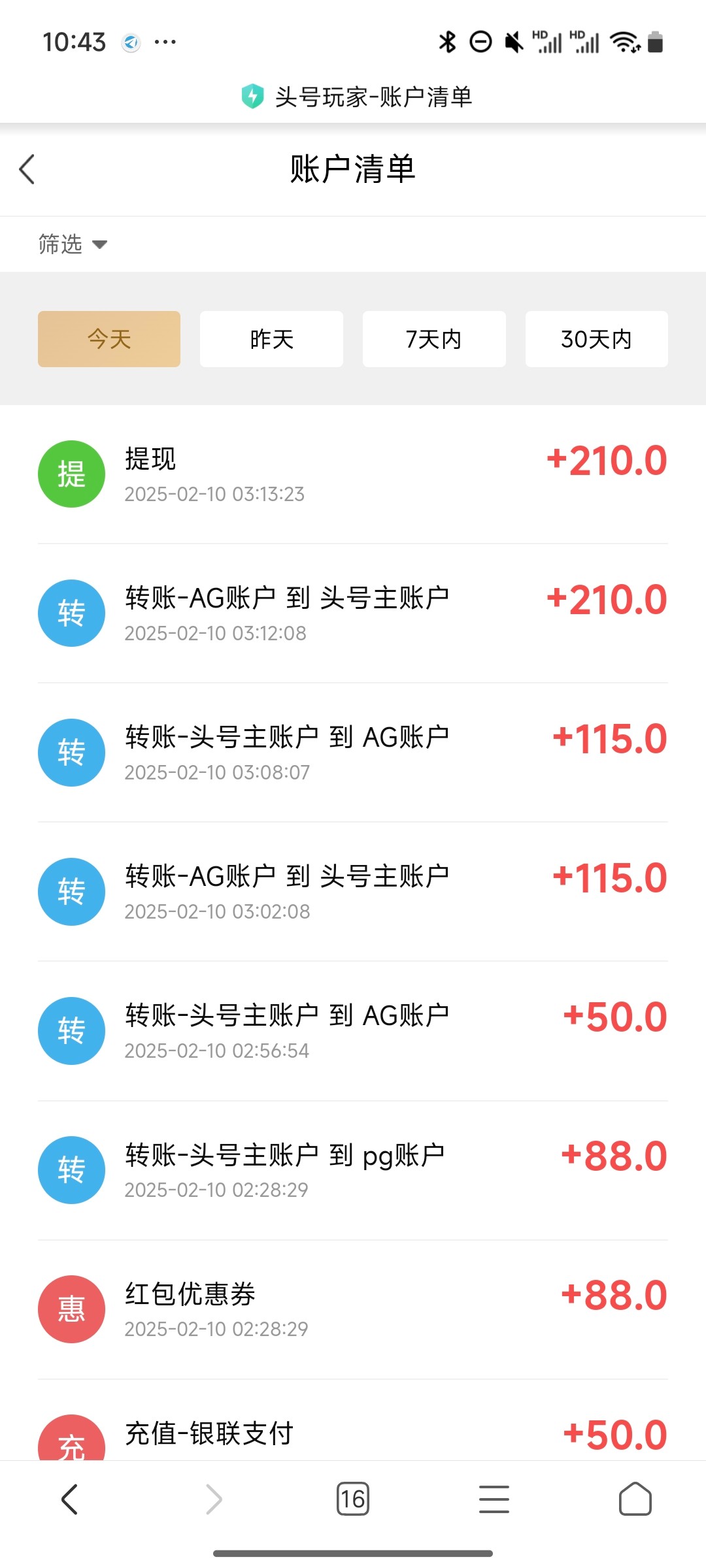
Task: Go back from the 账户清单 page
Action: pos(27,170)
